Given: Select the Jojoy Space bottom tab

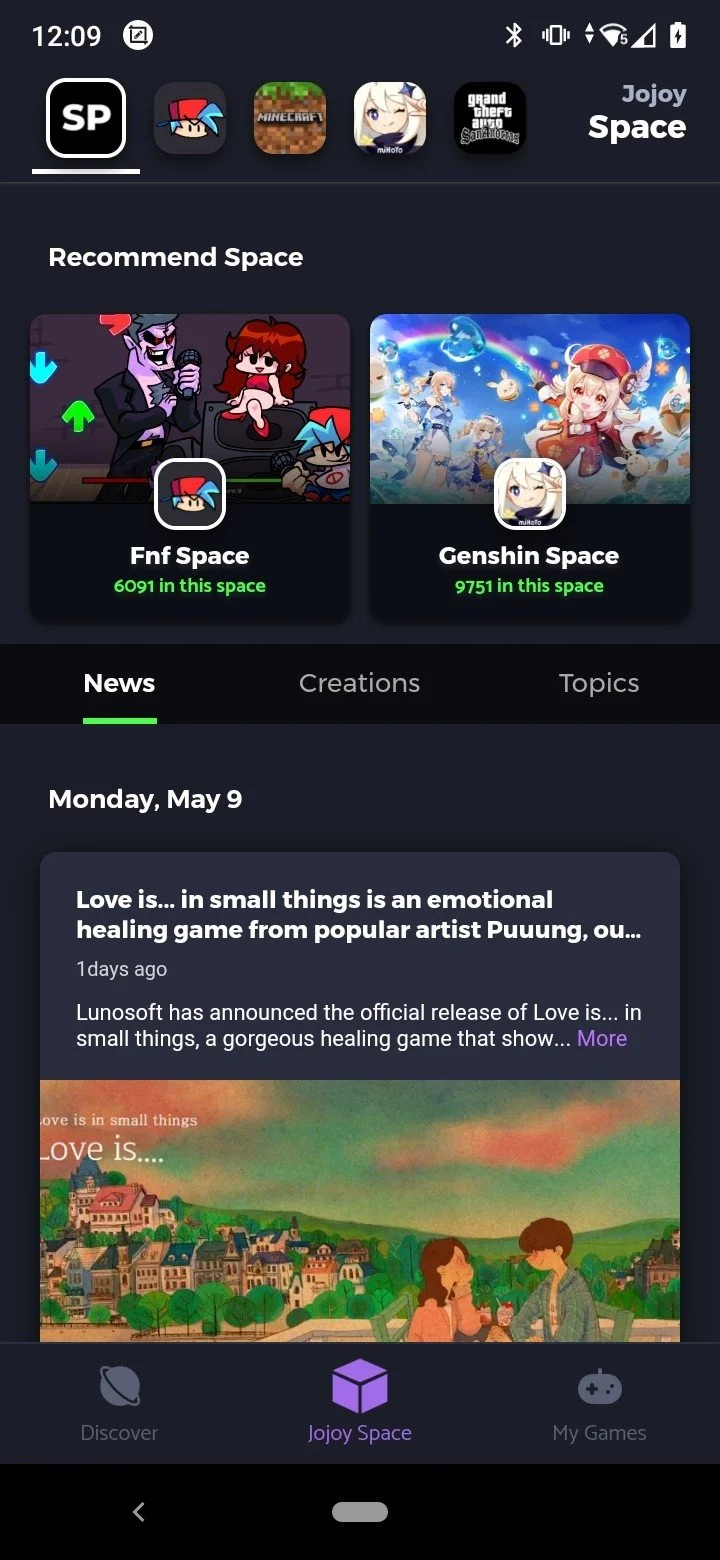Looking at the screenshot, I should tap(359, 1404).
